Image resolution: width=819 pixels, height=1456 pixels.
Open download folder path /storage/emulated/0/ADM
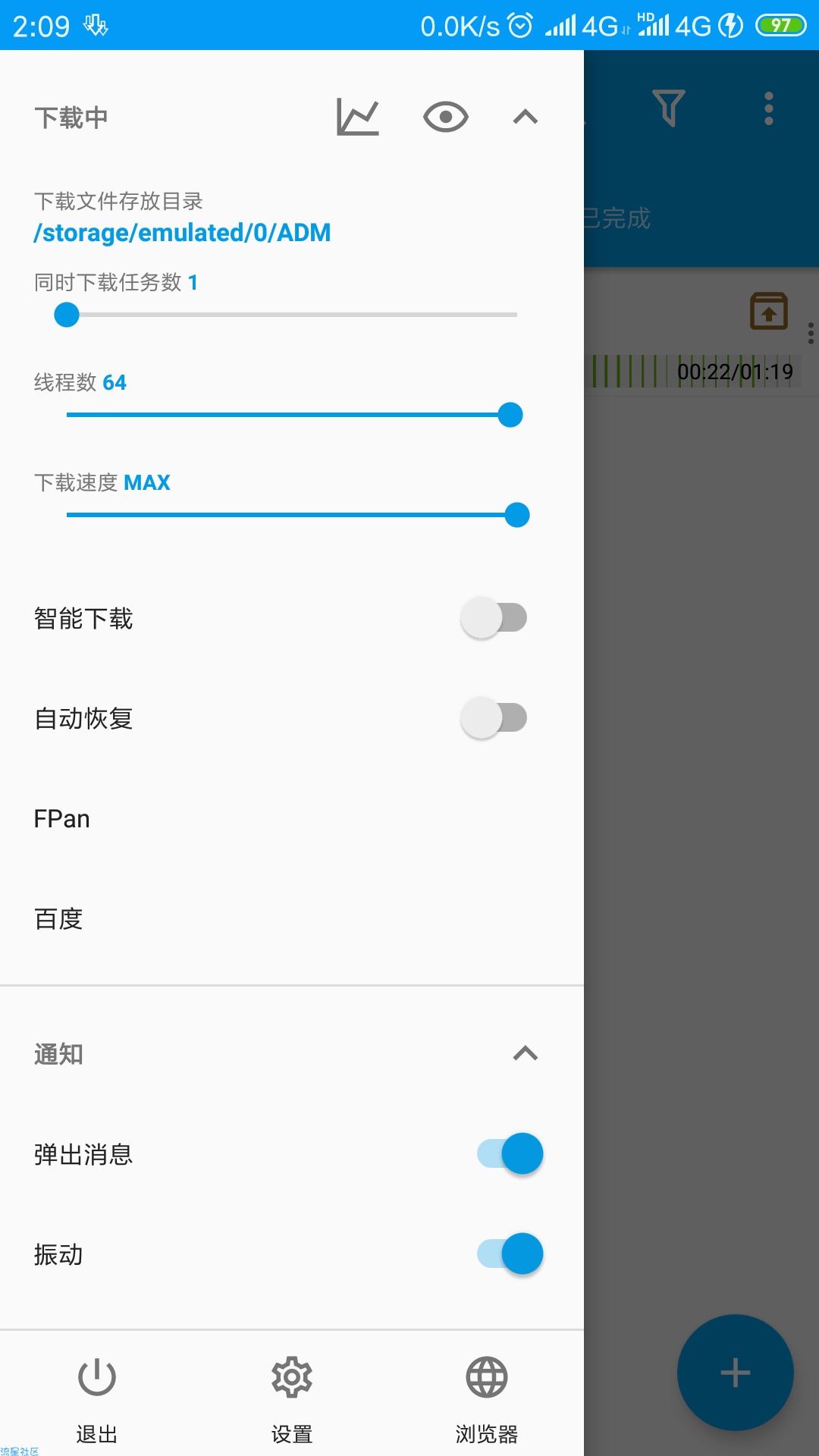[183, 232]
